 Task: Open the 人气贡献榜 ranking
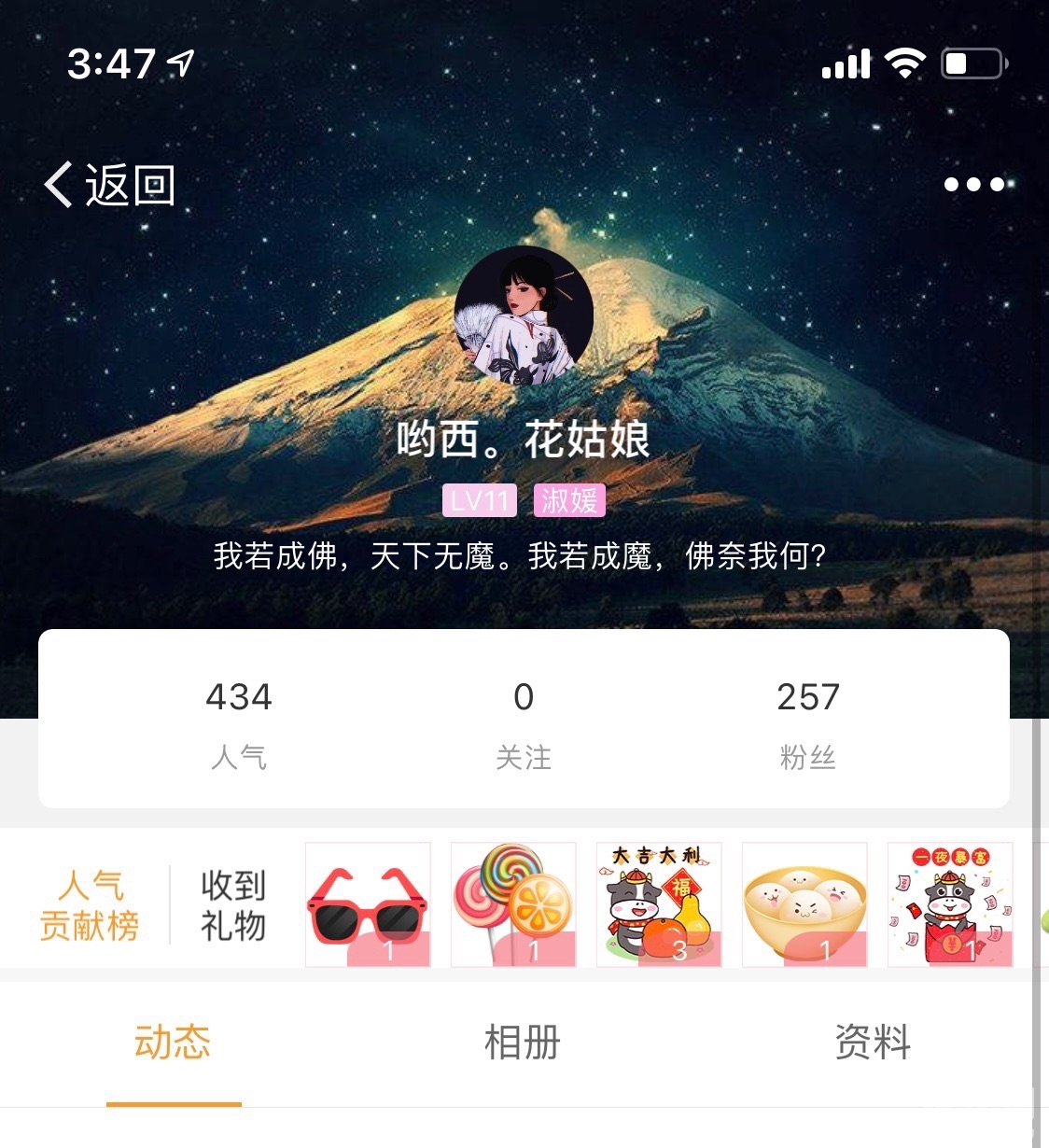coord(90,904)
